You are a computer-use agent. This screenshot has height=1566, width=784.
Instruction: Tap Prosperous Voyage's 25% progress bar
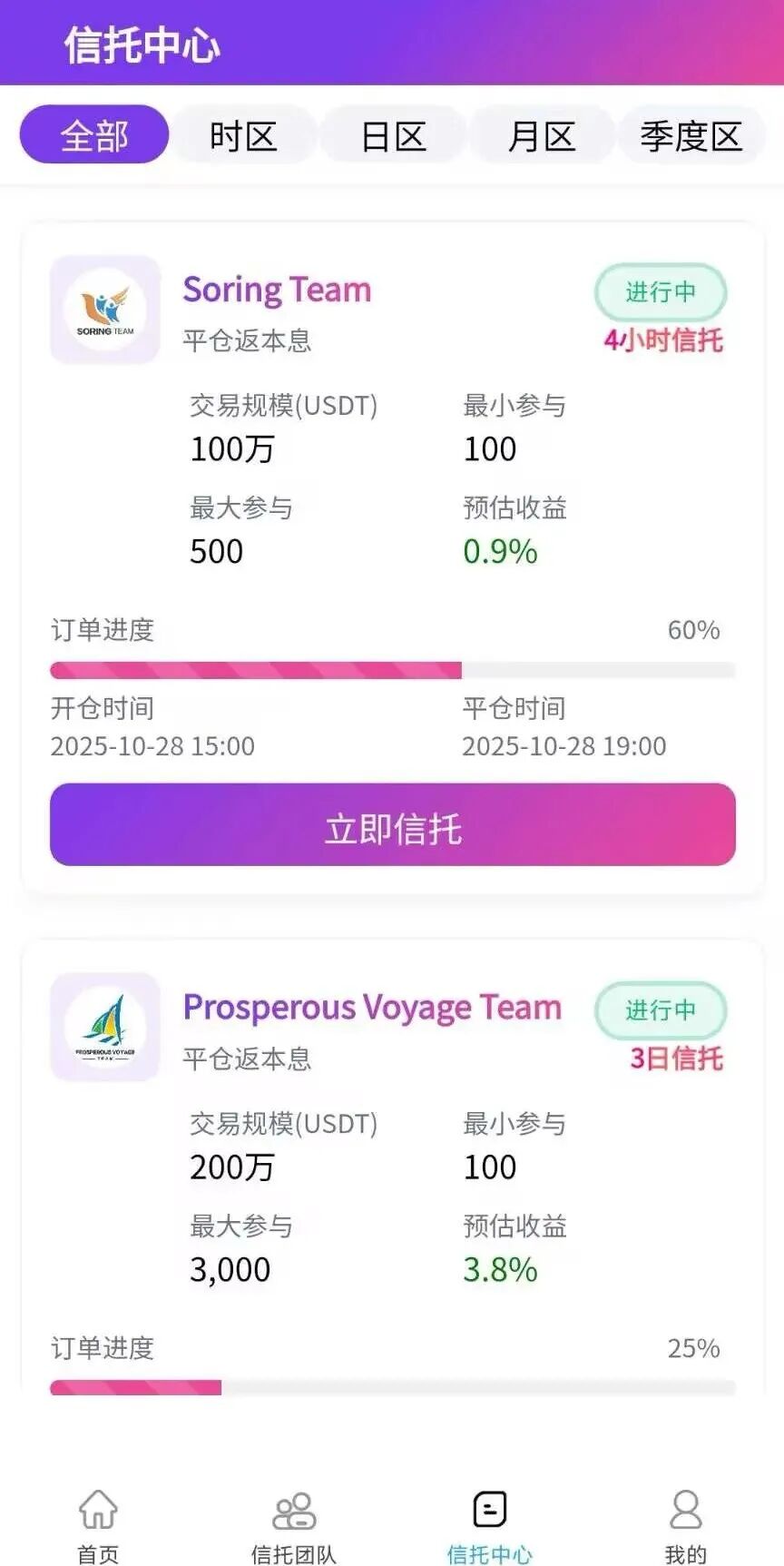392,1387
